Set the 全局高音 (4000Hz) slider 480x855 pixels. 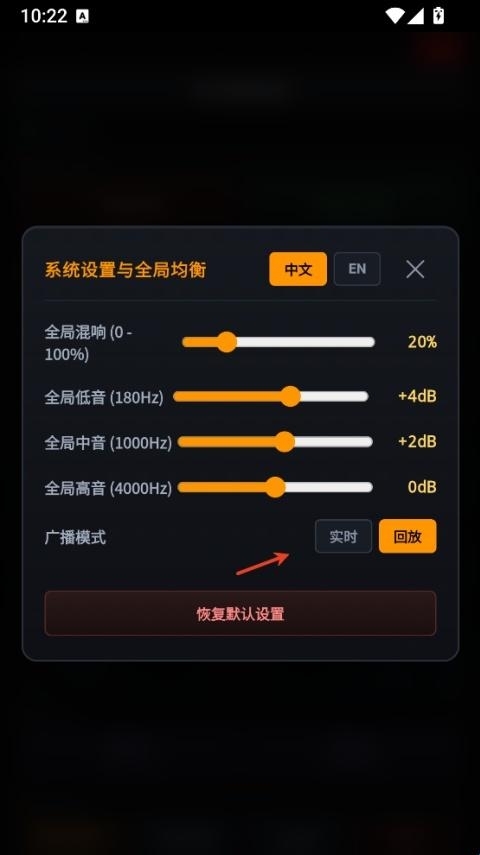click(275, 487)
